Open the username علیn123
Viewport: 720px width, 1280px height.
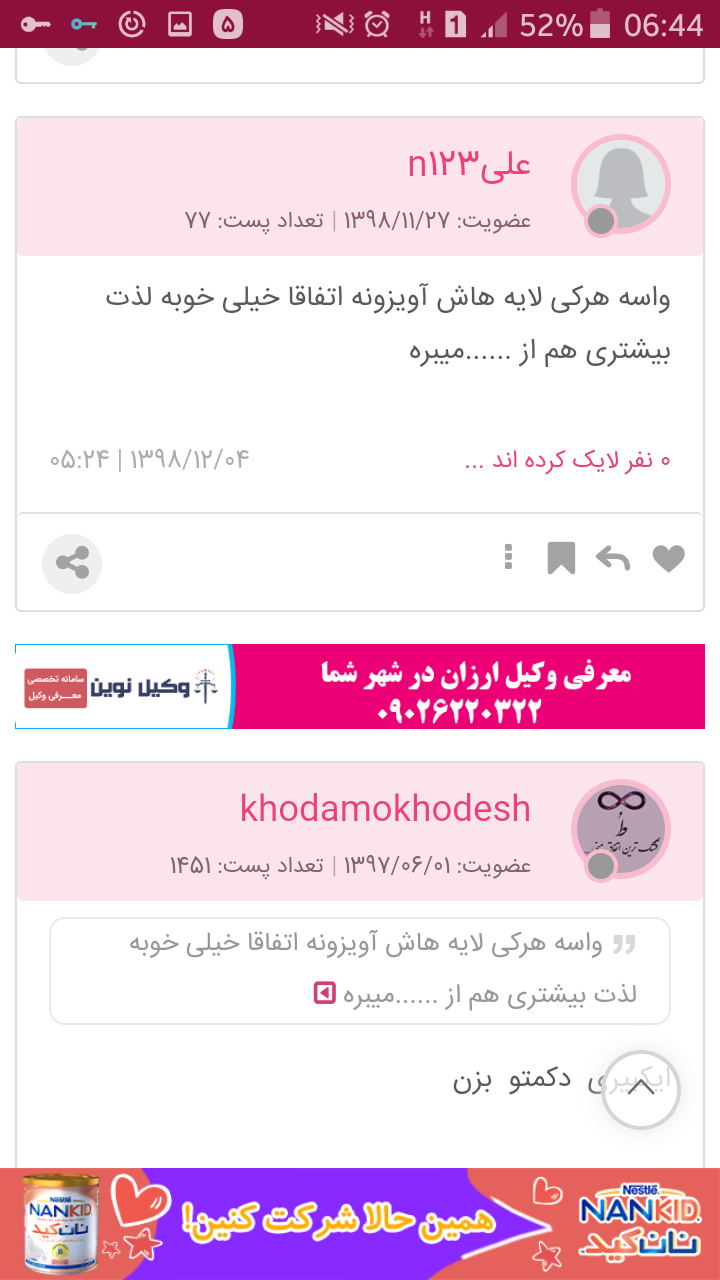[469, 165]
